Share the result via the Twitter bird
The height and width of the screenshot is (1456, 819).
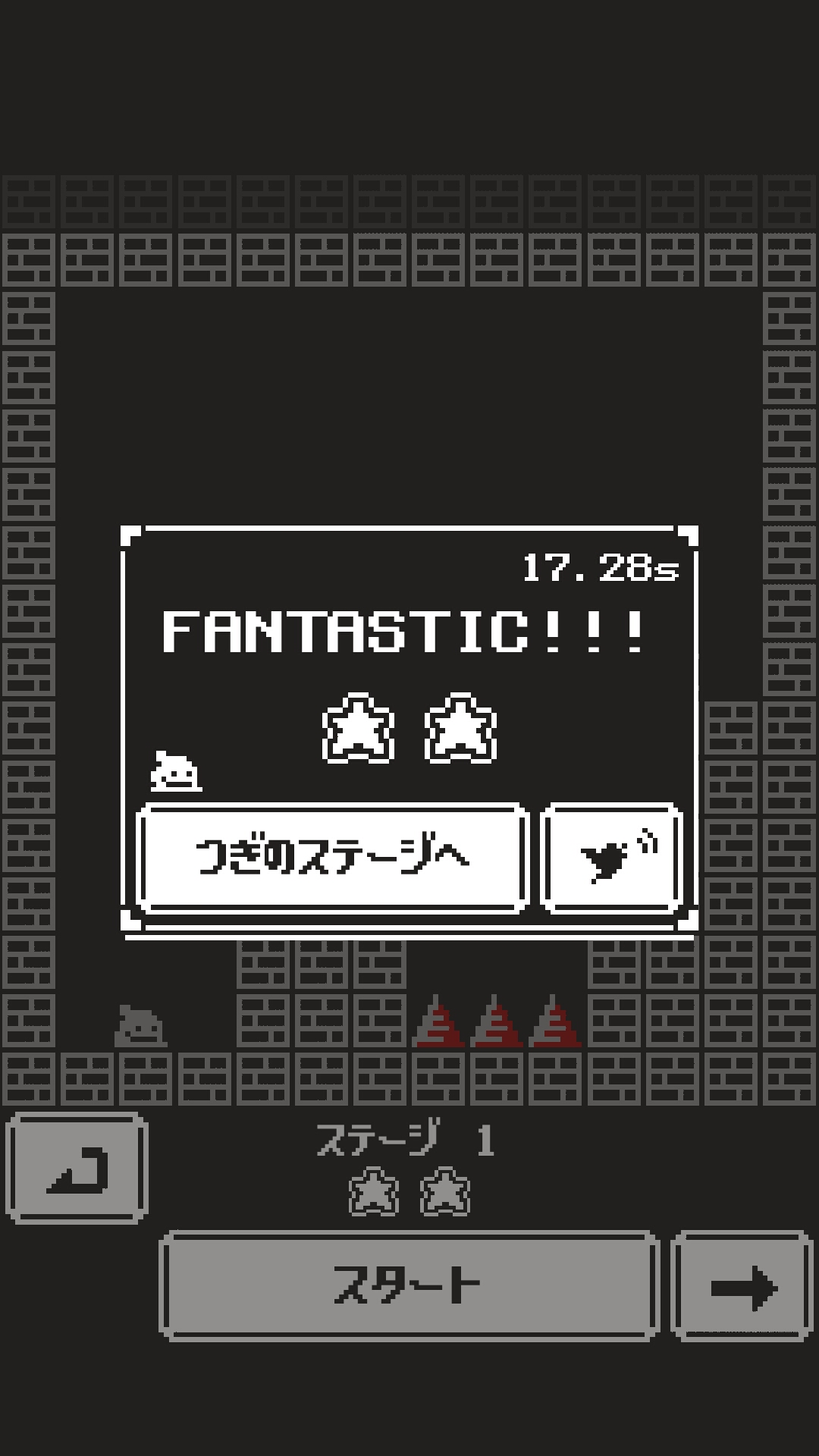[613, 858]
